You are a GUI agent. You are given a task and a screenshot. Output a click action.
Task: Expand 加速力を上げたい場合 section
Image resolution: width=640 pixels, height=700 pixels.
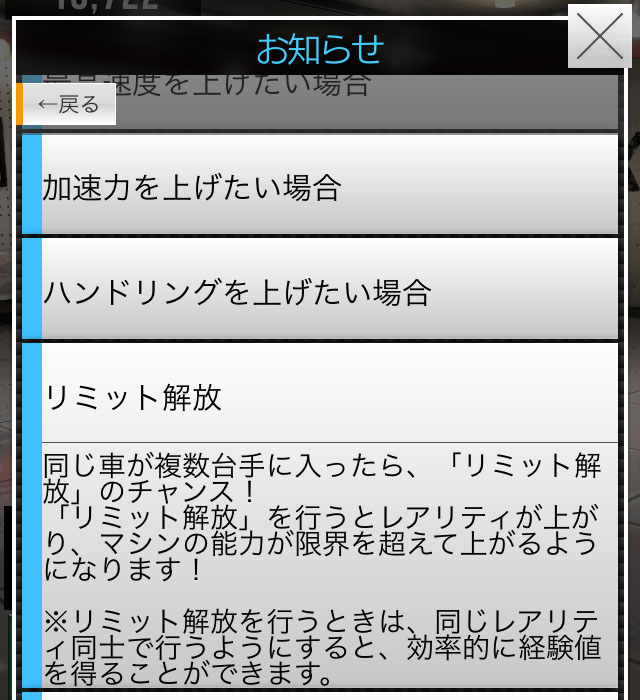(x=320, y=186)
